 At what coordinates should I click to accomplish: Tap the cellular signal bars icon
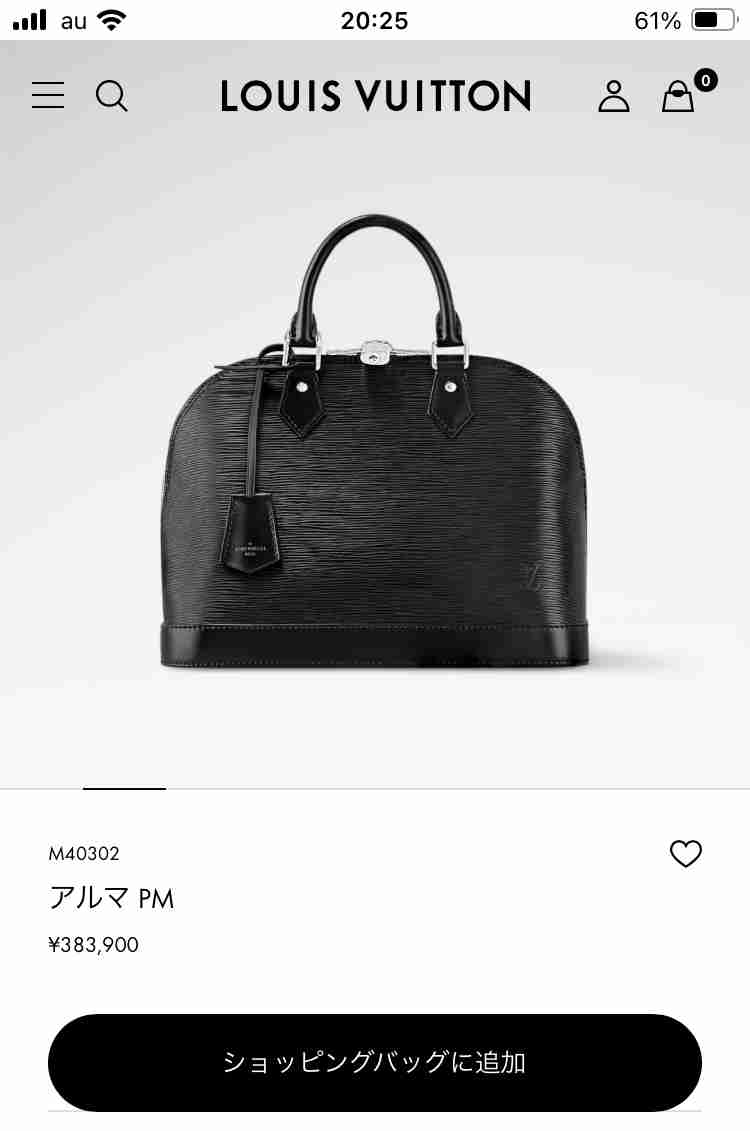pos(26,18)
